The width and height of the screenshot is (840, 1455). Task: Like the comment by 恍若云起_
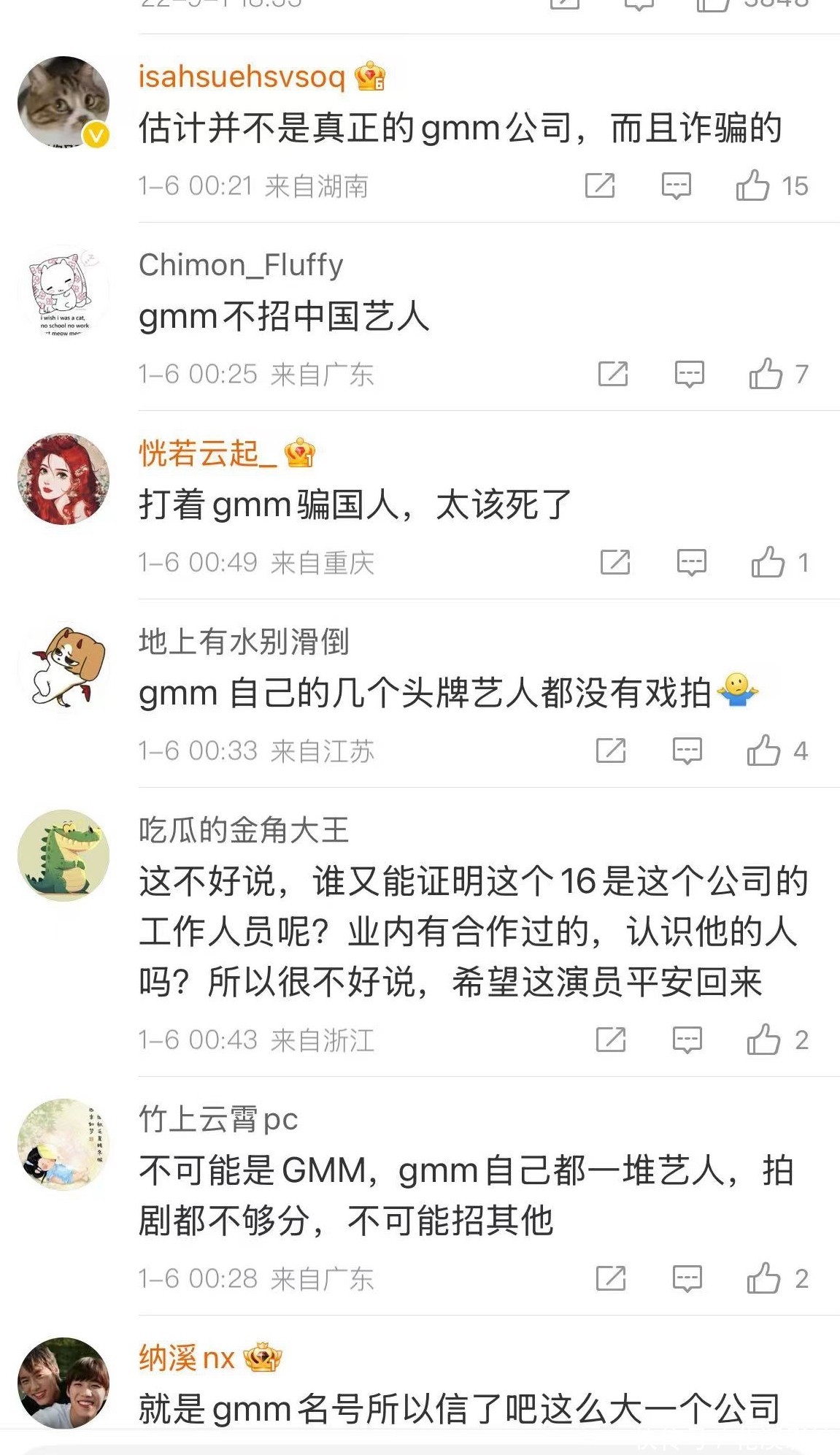point(768,563)
